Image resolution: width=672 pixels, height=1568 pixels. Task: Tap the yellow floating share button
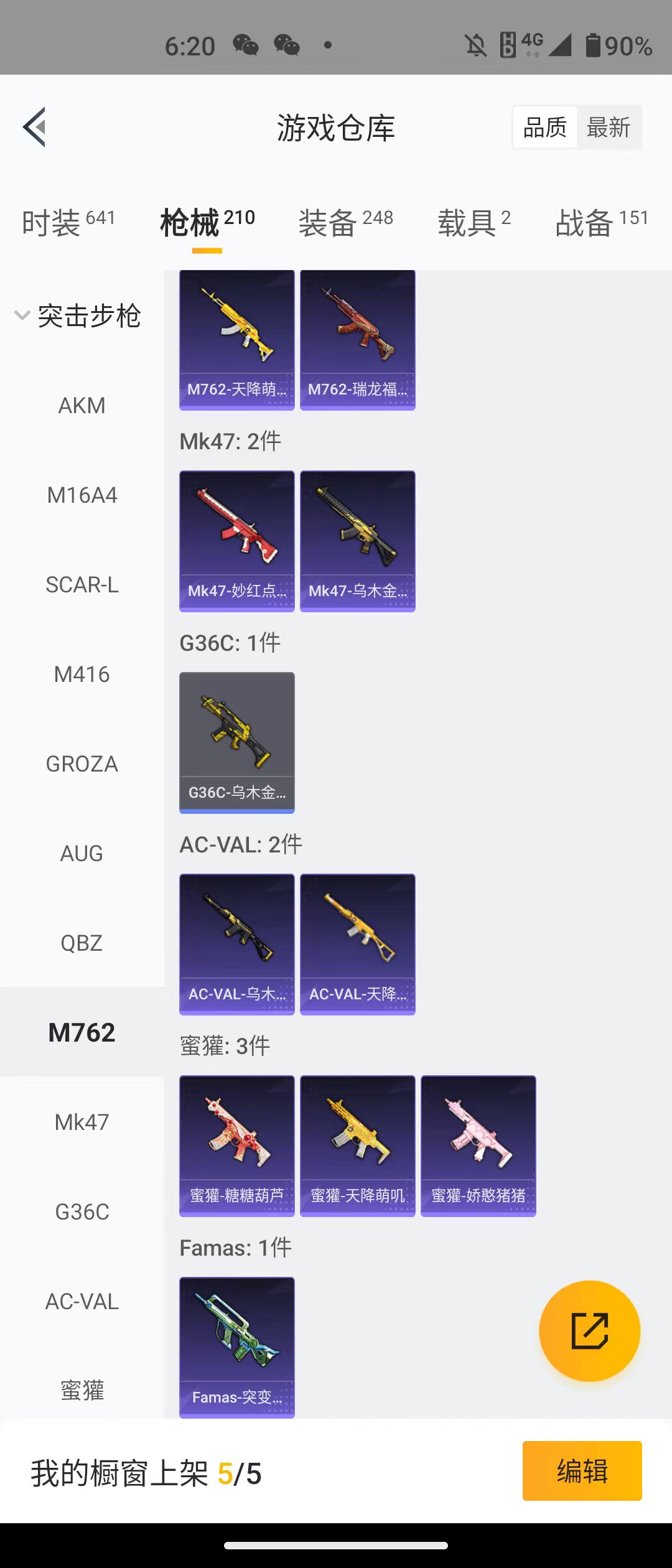589,1331
